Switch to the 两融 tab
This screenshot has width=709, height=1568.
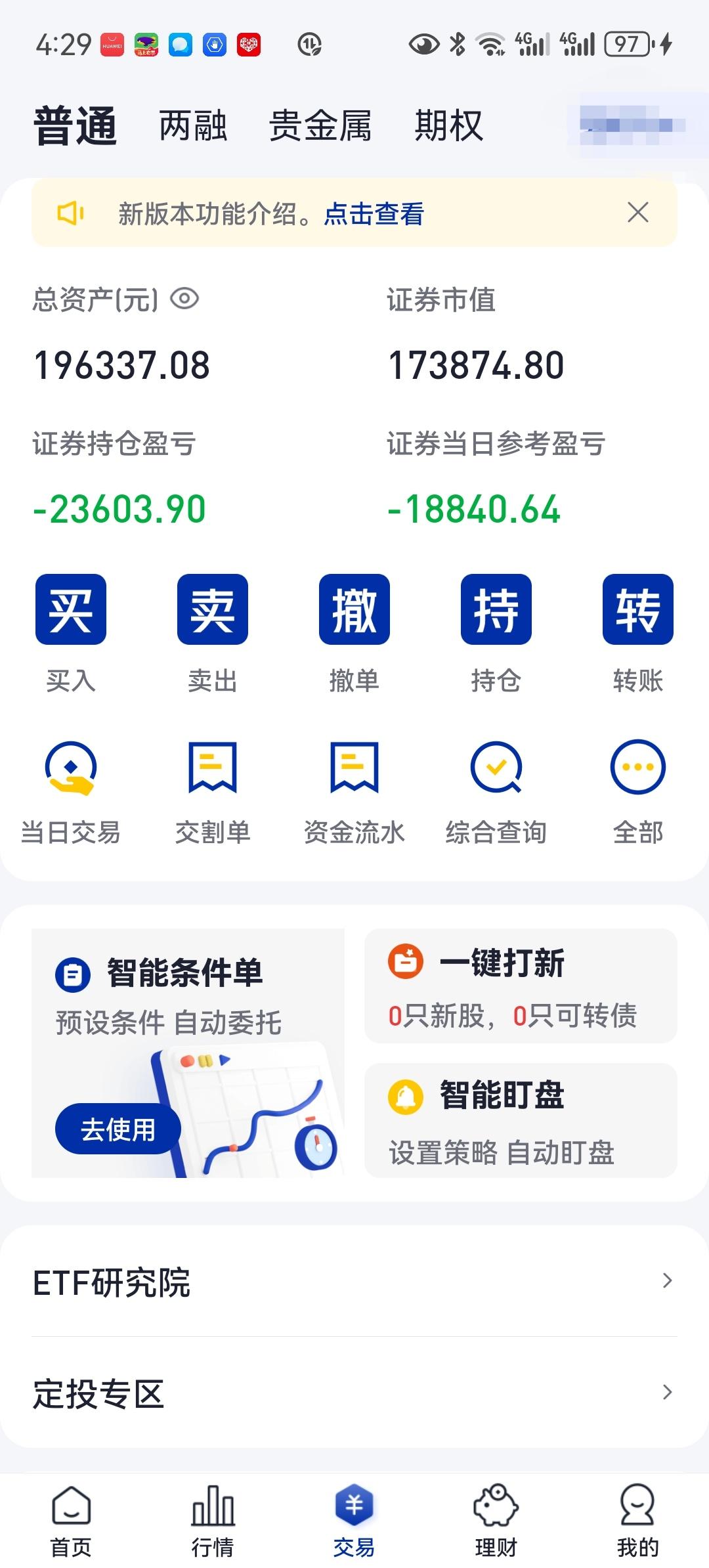tap(192, 125)
